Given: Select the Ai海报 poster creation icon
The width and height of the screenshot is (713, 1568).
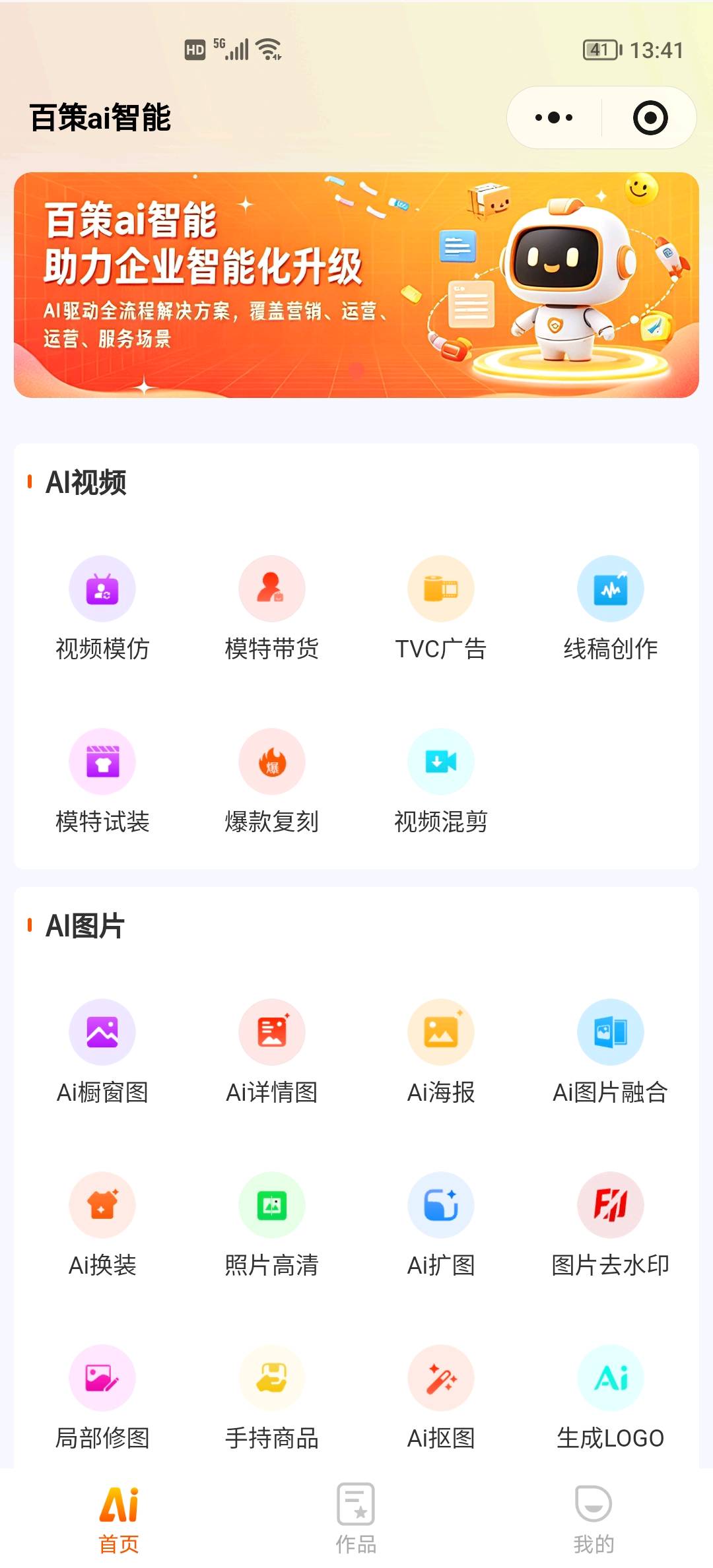Looking at the screenshot, I should pyautogui.click(x=441, y=1051).
